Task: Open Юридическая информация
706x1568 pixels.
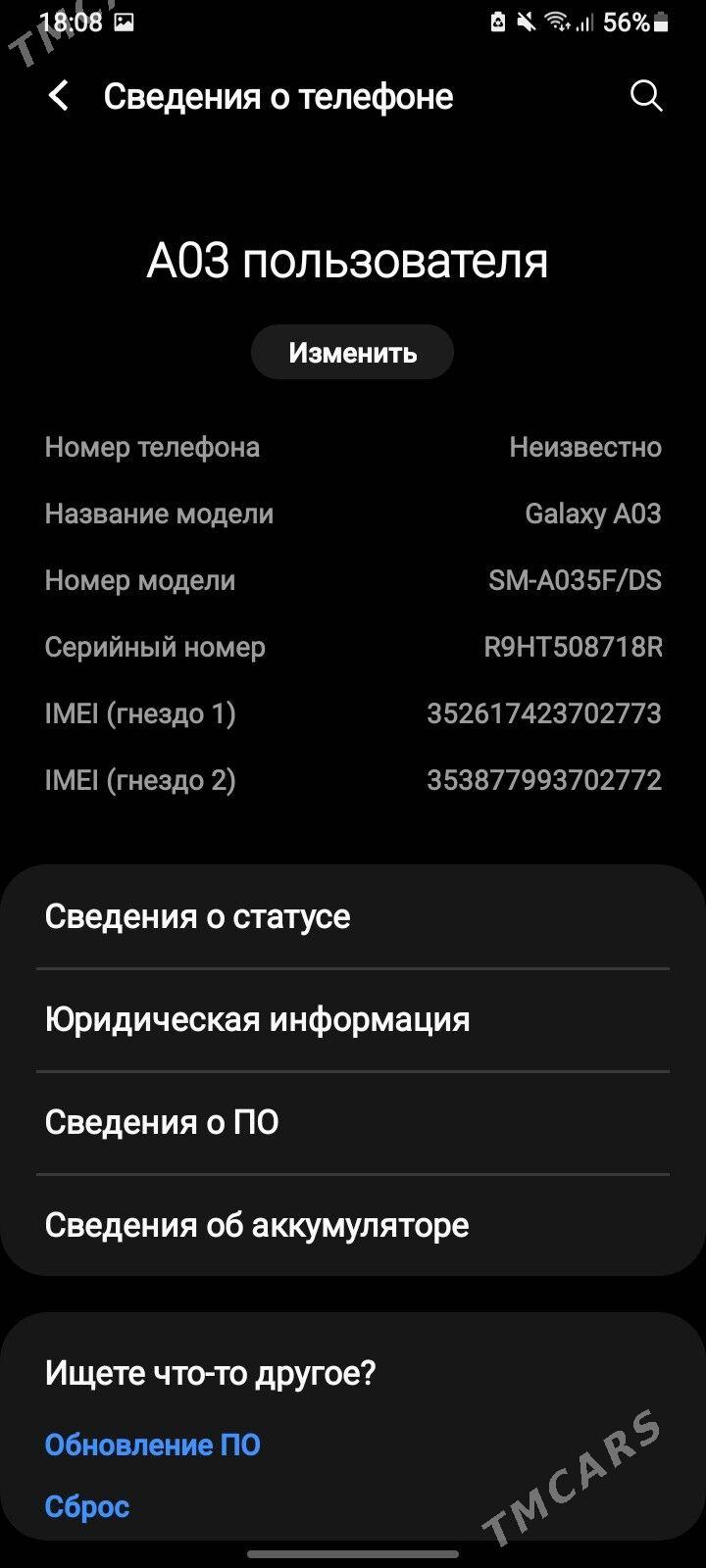Action: tap(352, 1020)
